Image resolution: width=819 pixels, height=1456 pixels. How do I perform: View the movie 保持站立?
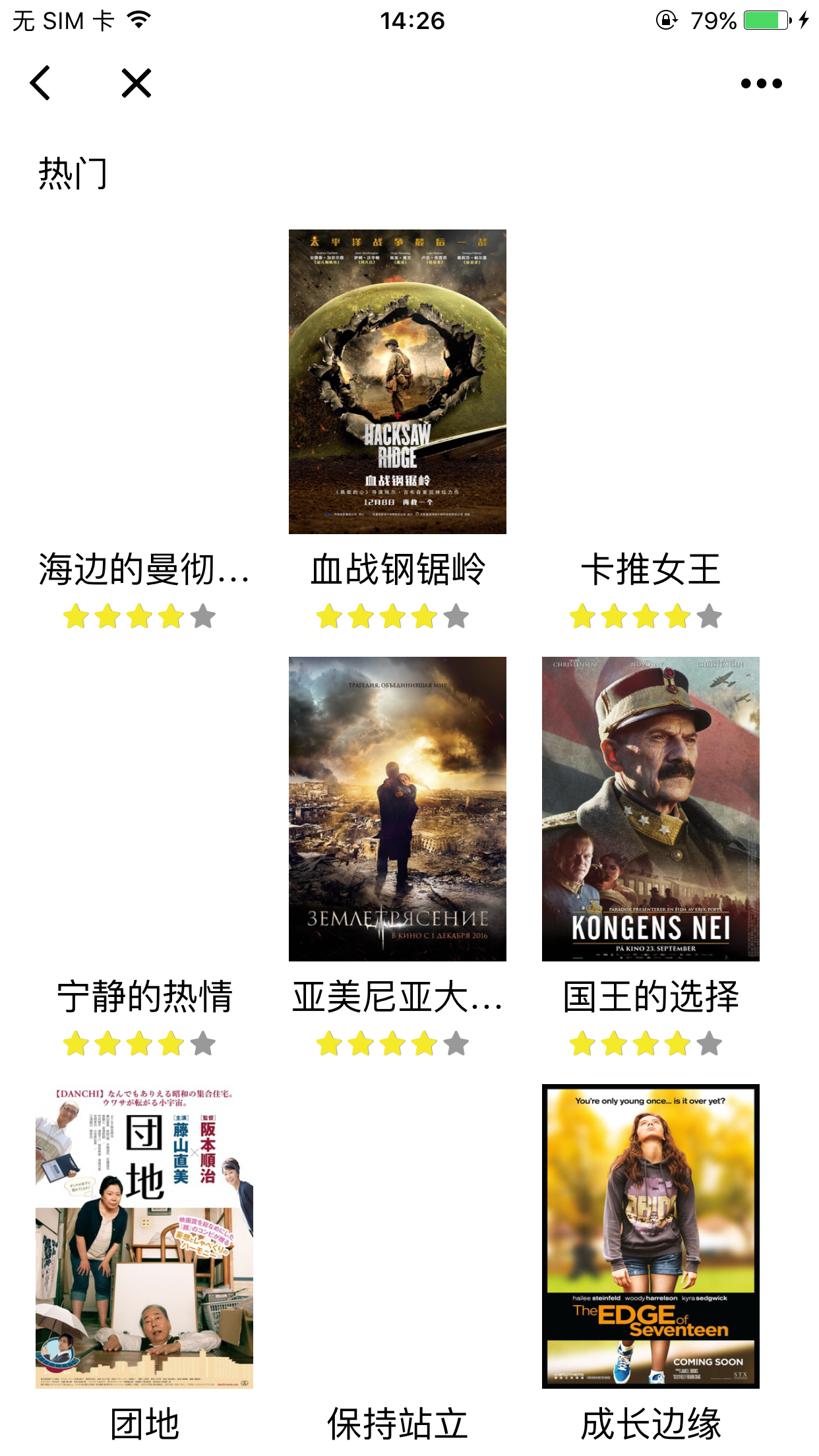click(397, 1423)
